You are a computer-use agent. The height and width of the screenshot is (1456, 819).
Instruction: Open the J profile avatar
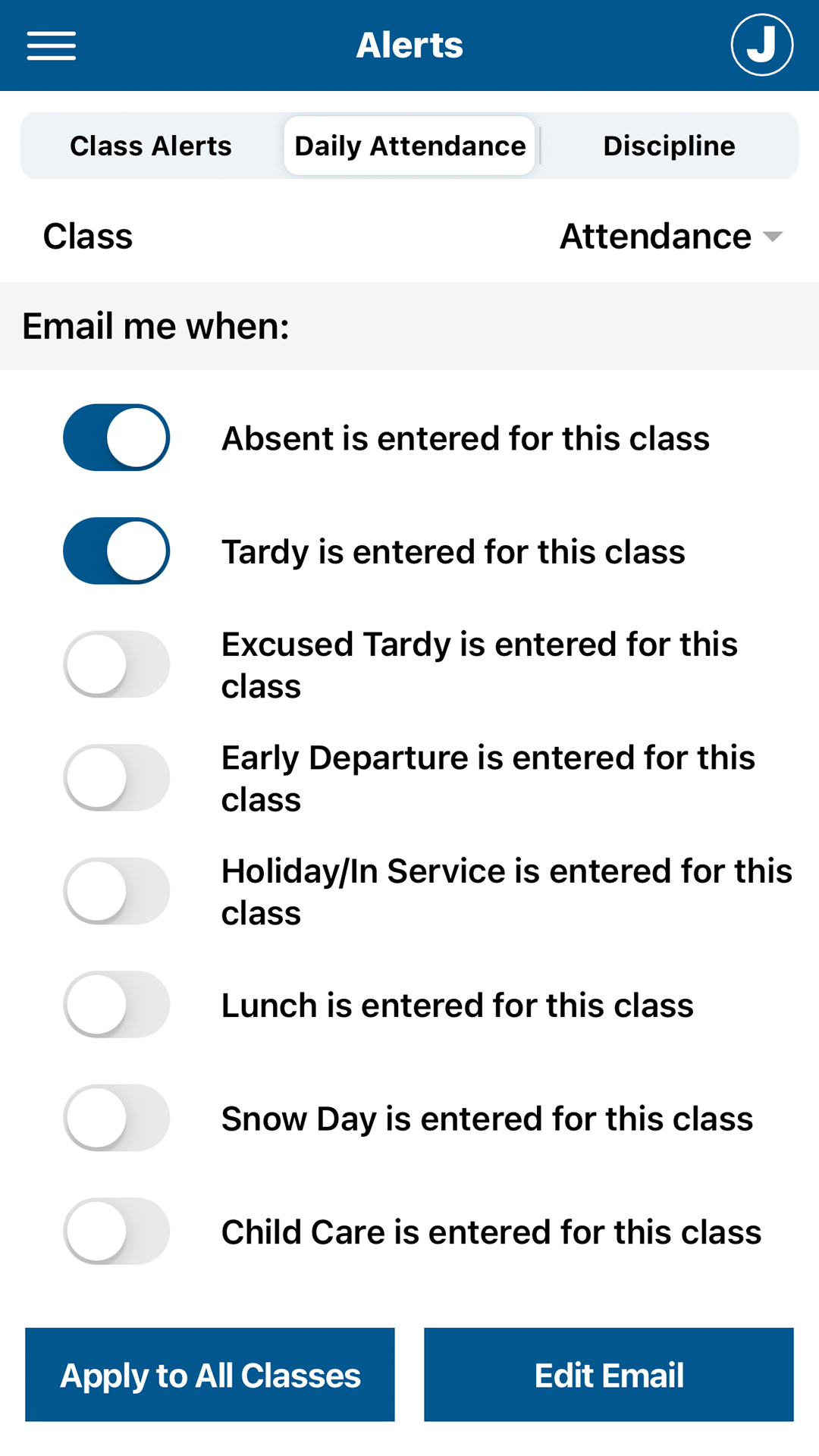(x=761, y=45)
